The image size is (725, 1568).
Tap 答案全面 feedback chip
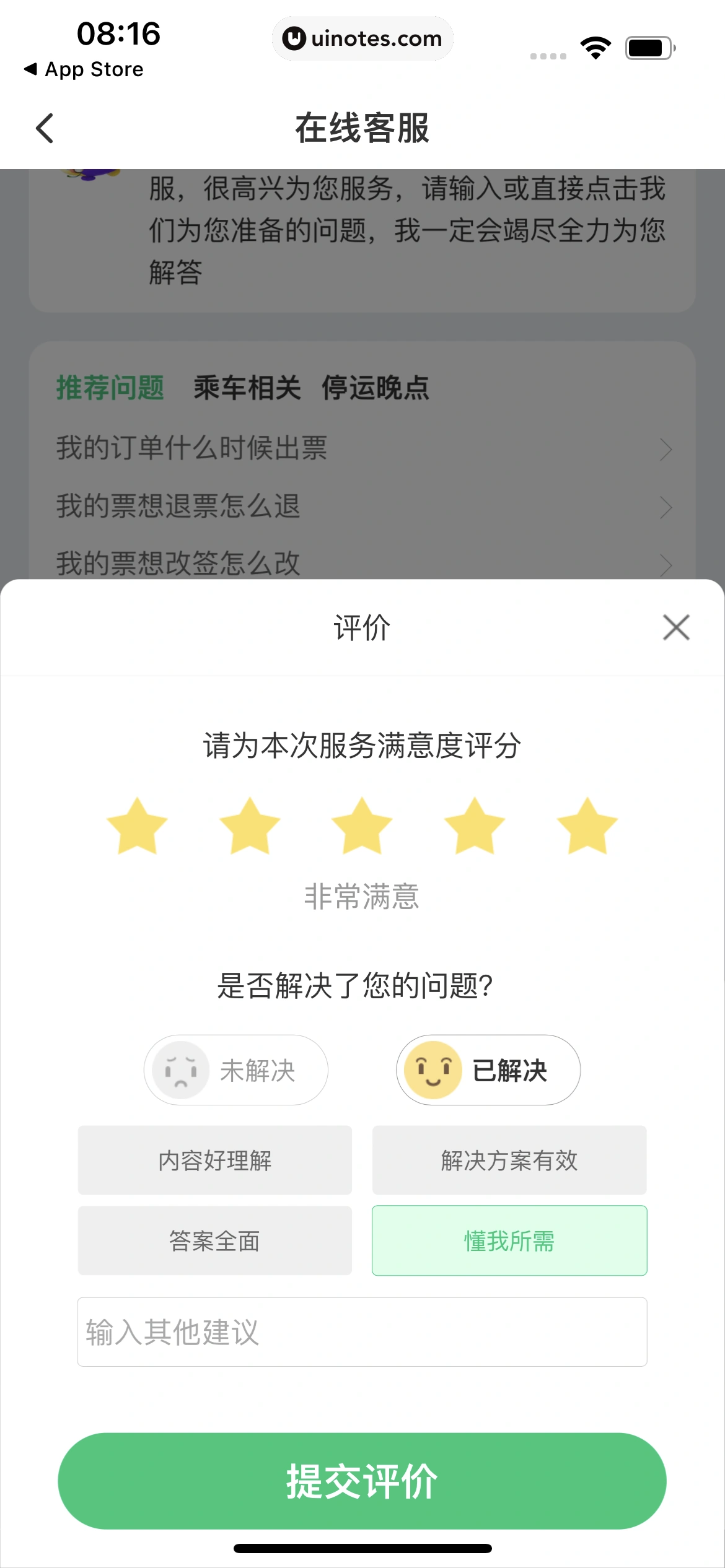coord(215,1240)
